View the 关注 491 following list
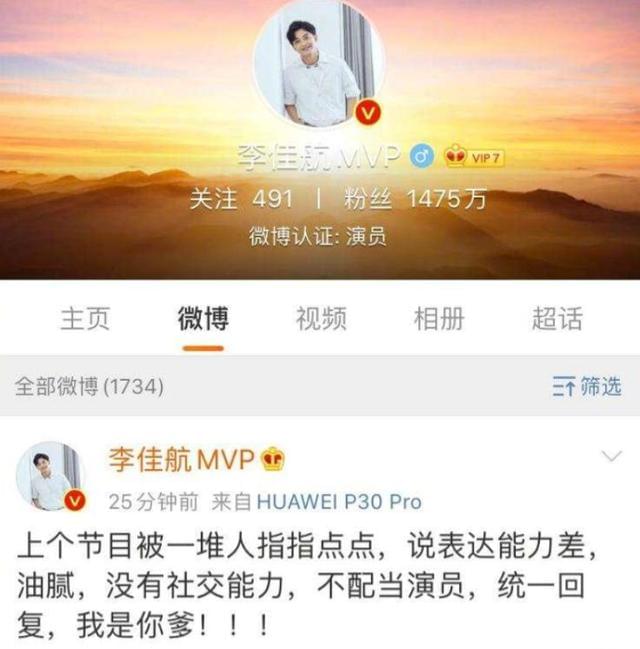Image resolution: width=640 pixels, height=649 pixels. click(x=242, y=197)
